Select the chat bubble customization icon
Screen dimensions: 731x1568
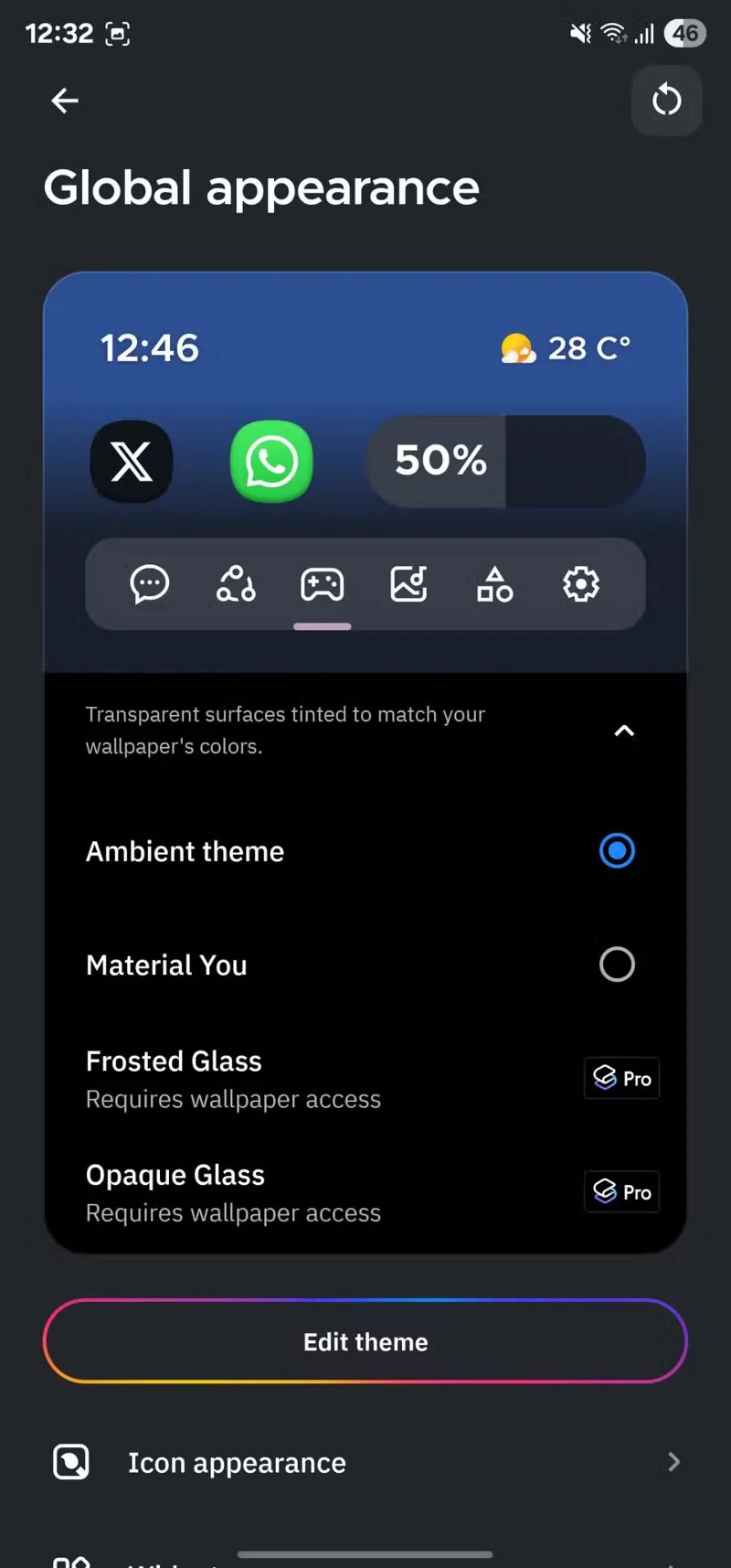[149, 584]
